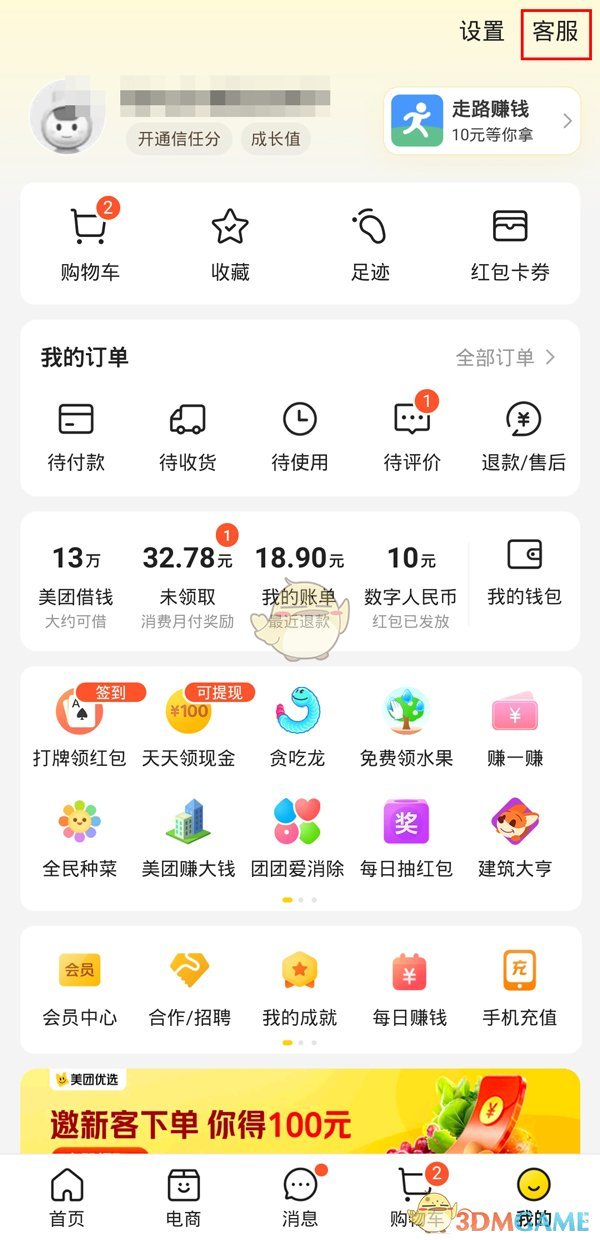Open the 走路赚钱 card
600x1240 pixels.
coord(482,121)
